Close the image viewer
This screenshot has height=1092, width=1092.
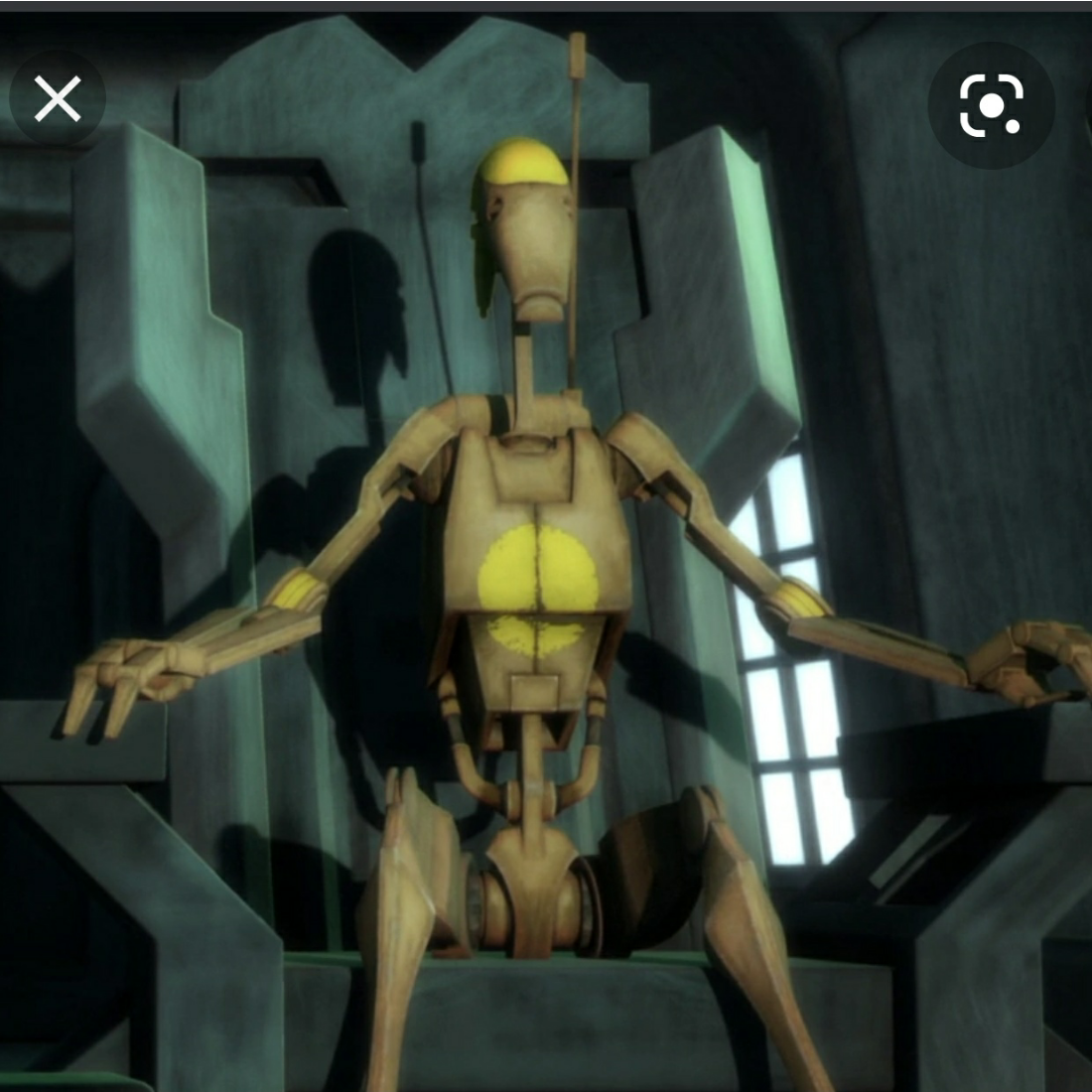point(58,99)
